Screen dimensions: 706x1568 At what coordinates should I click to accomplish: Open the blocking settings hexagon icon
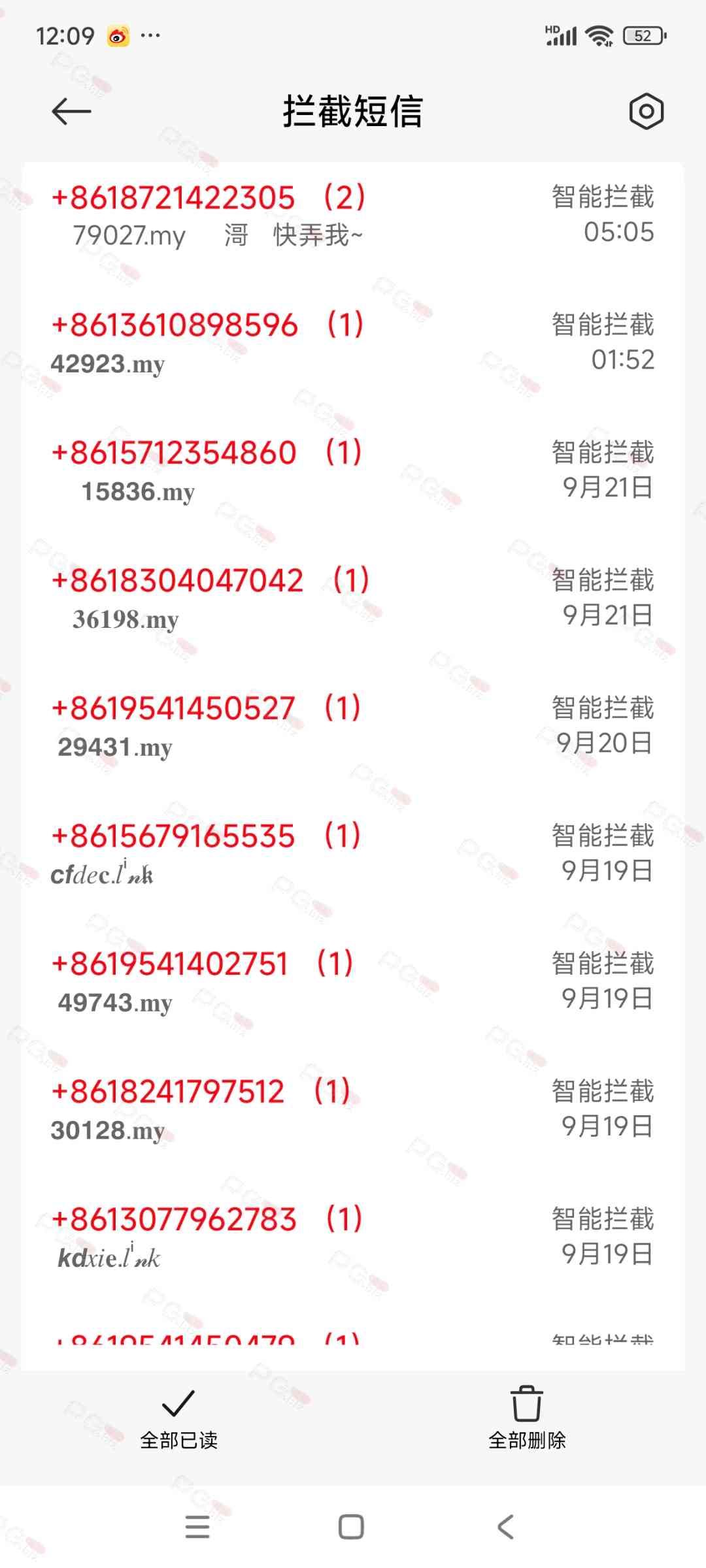(x=646, y=112)
